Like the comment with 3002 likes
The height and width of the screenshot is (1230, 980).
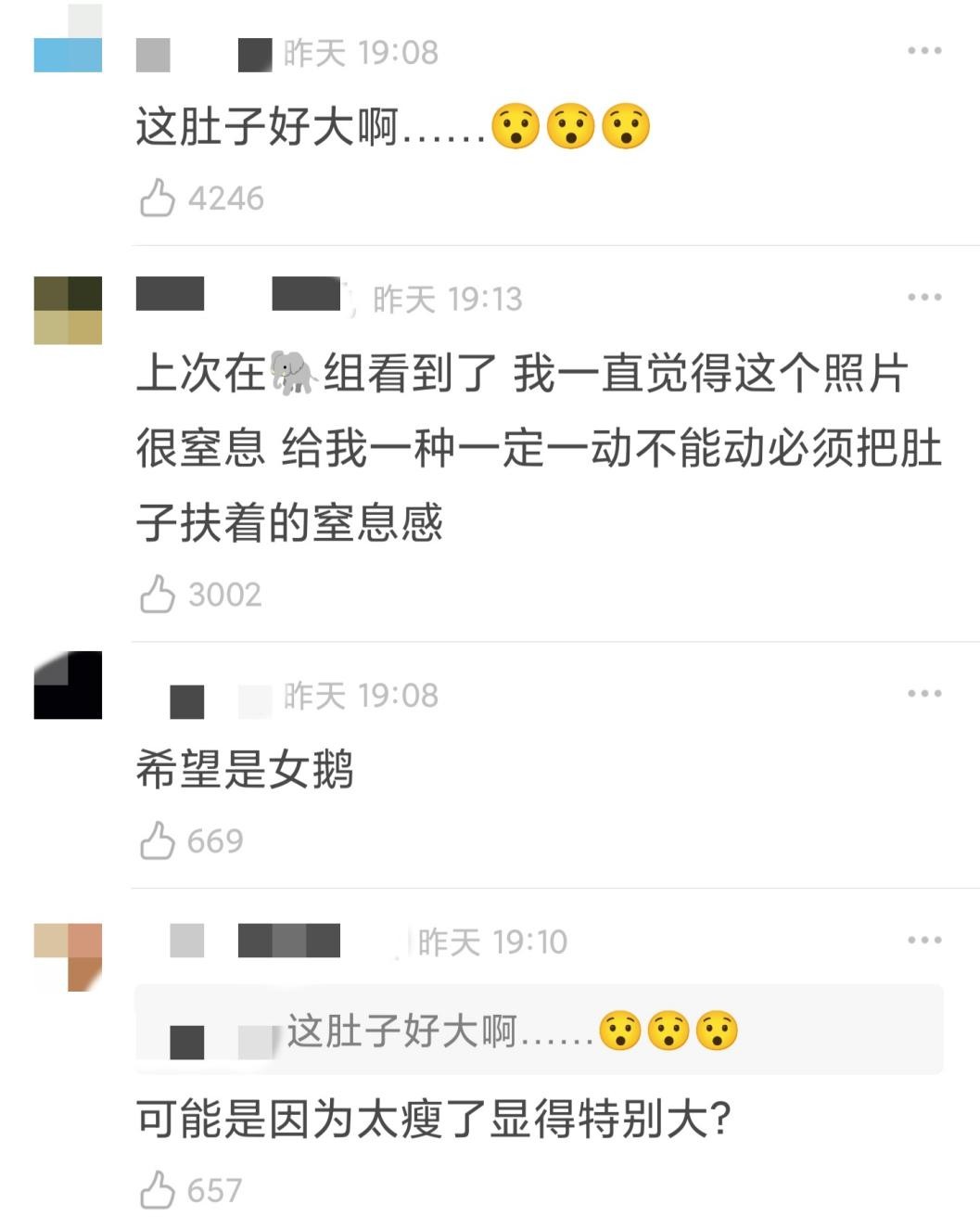tap(158, 594)
